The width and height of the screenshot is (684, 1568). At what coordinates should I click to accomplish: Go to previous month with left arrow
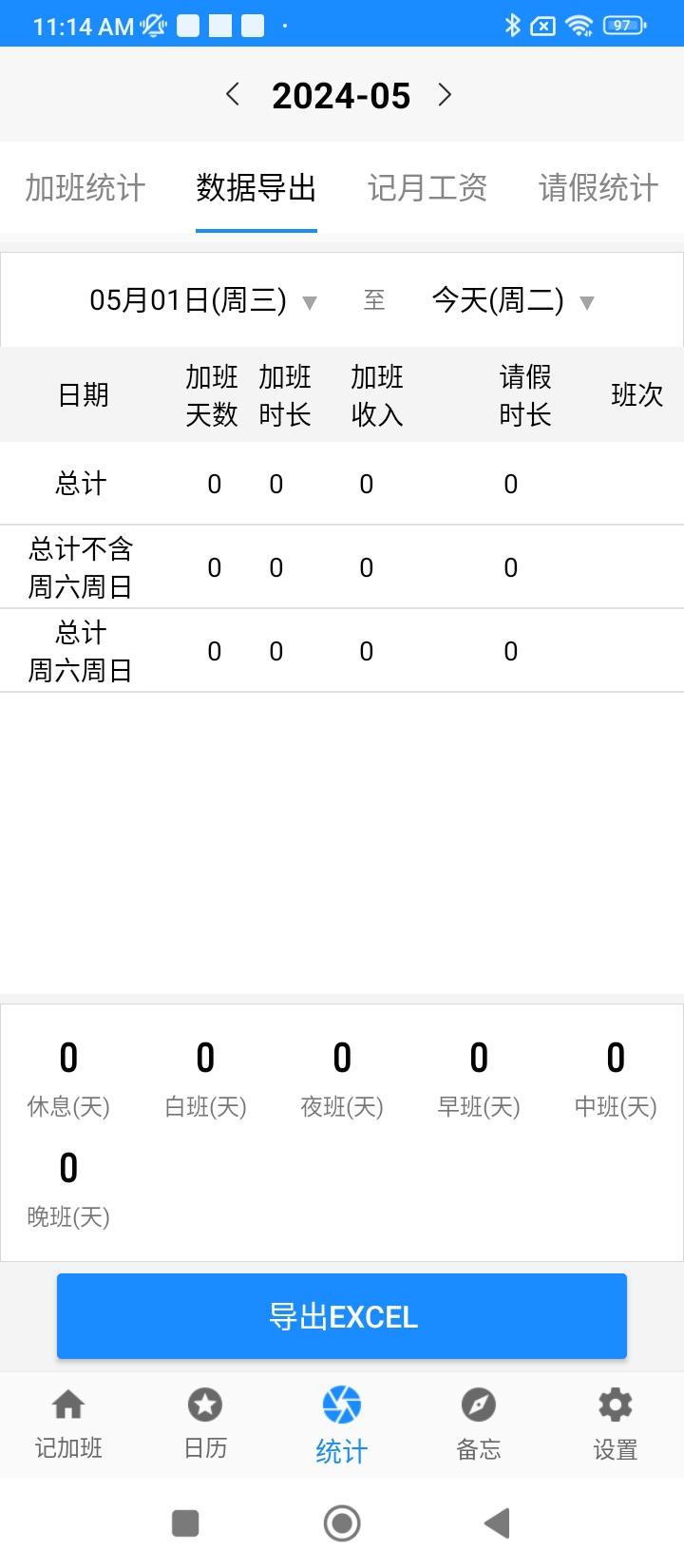pyautogui.click(x=232, y=95)
